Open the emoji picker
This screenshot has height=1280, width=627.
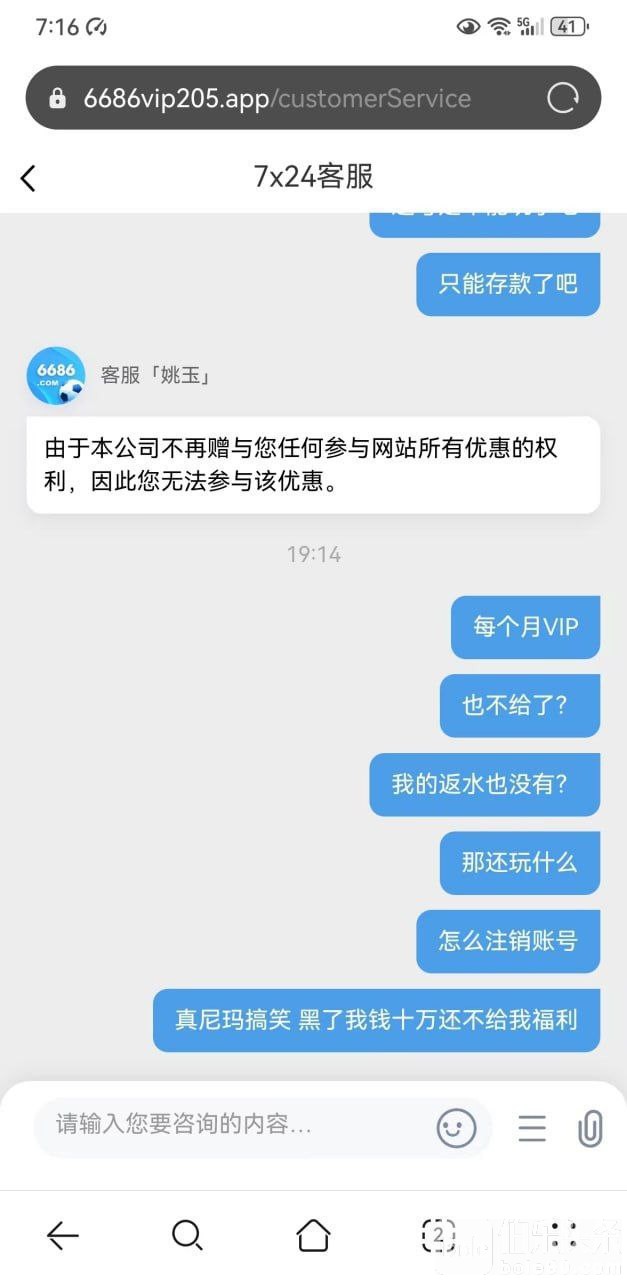[456, 1128]
